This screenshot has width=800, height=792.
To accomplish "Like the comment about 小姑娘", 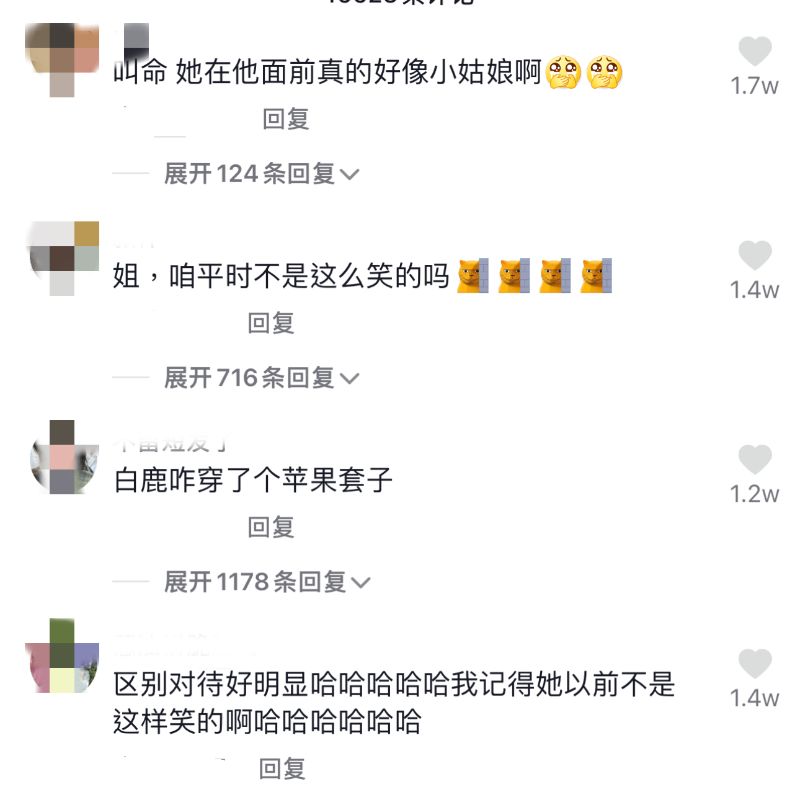I will [x=755, y=52].
